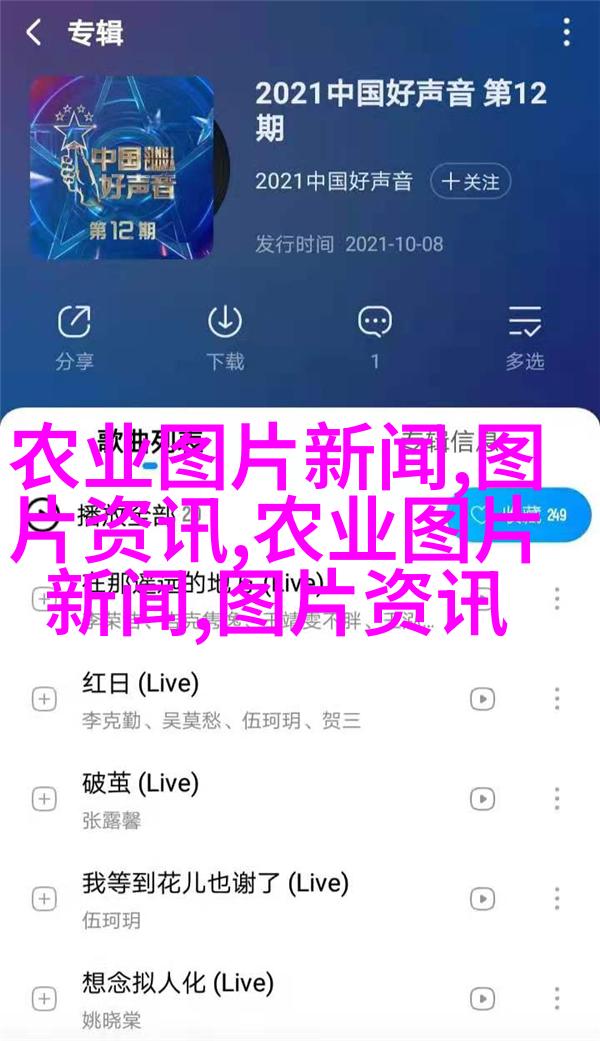Watch the video for 破茧 (Live)
The width and height of the screenshot is (600, 1041).
[x=483, y=798]
